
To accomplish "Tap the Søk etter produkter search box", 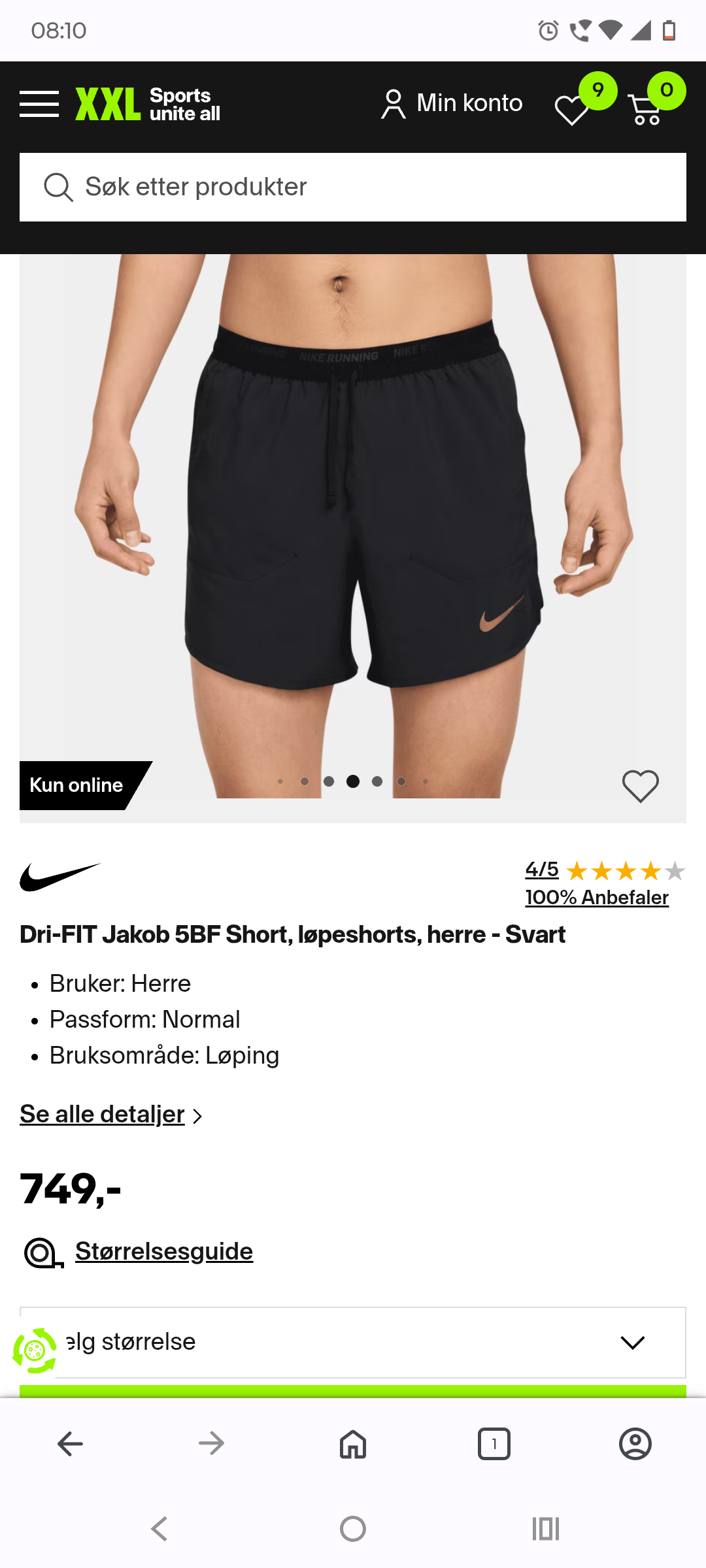I will tap(353, 187).
